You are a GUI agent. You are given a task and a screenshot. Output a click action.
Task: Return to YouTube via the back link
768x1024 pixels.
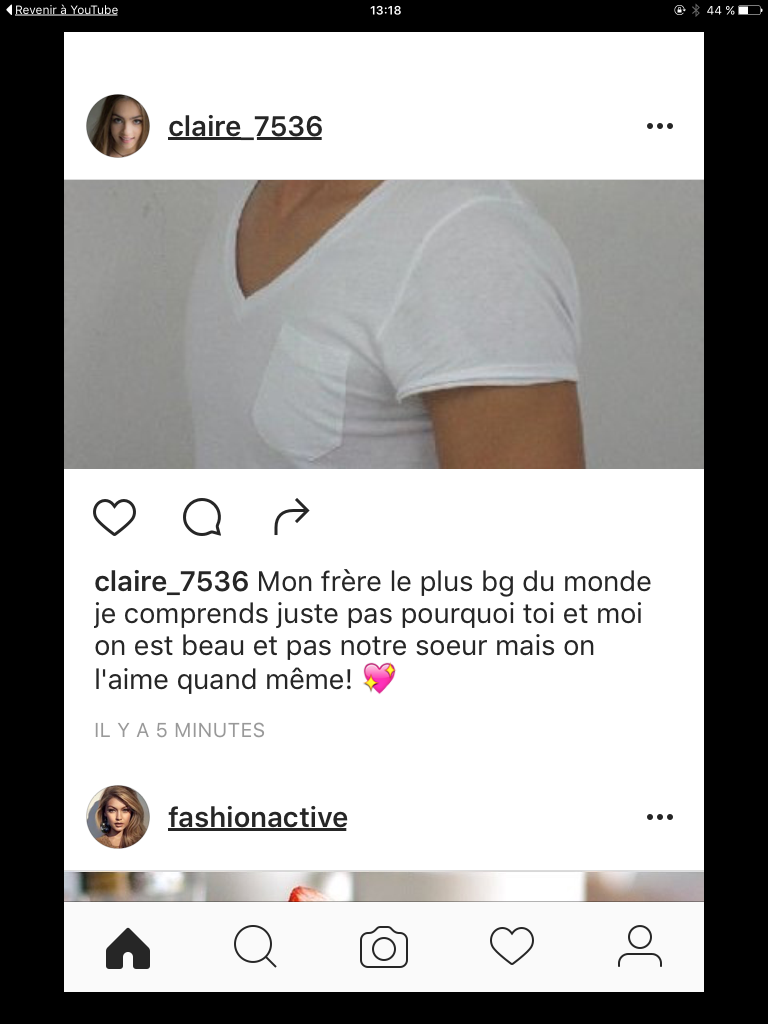click(x=62, y=10)
